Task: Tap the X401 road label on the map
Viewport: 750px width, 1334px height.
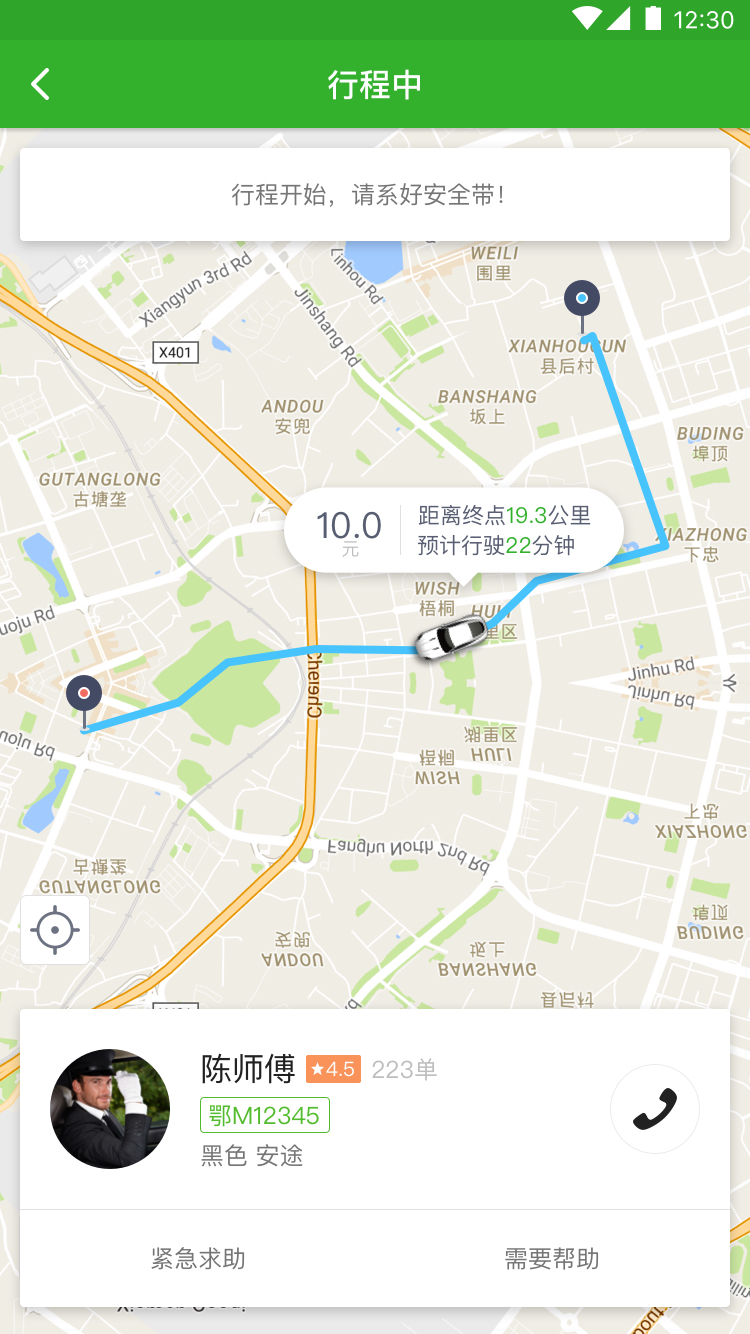Action: pyautogui.click(x=175, y=352)
